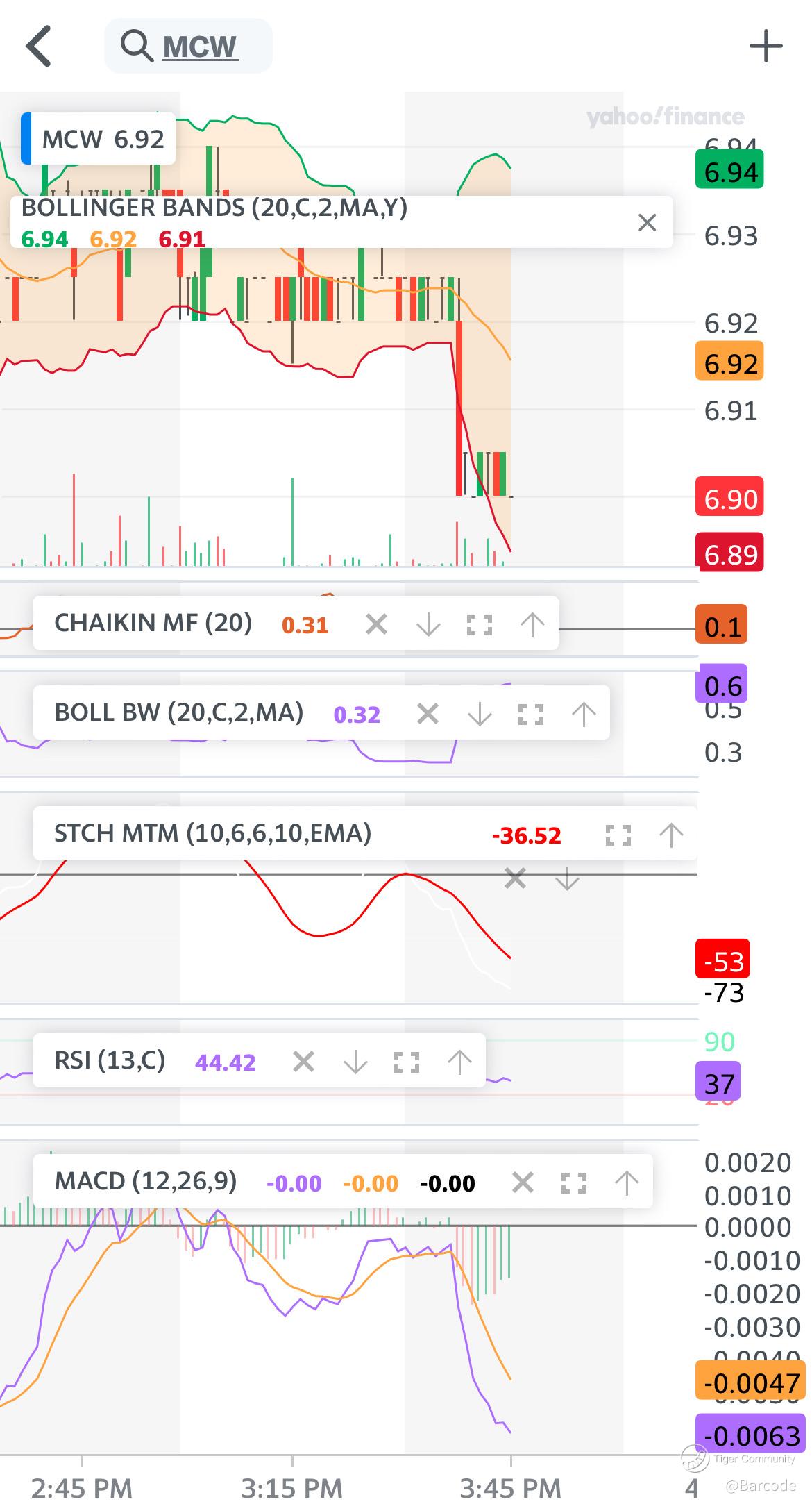Image resolution: width=812 pixels, height=1504 pixels.
Task: Maximize the Chaikin MF panel
Action: coord(480,624)
